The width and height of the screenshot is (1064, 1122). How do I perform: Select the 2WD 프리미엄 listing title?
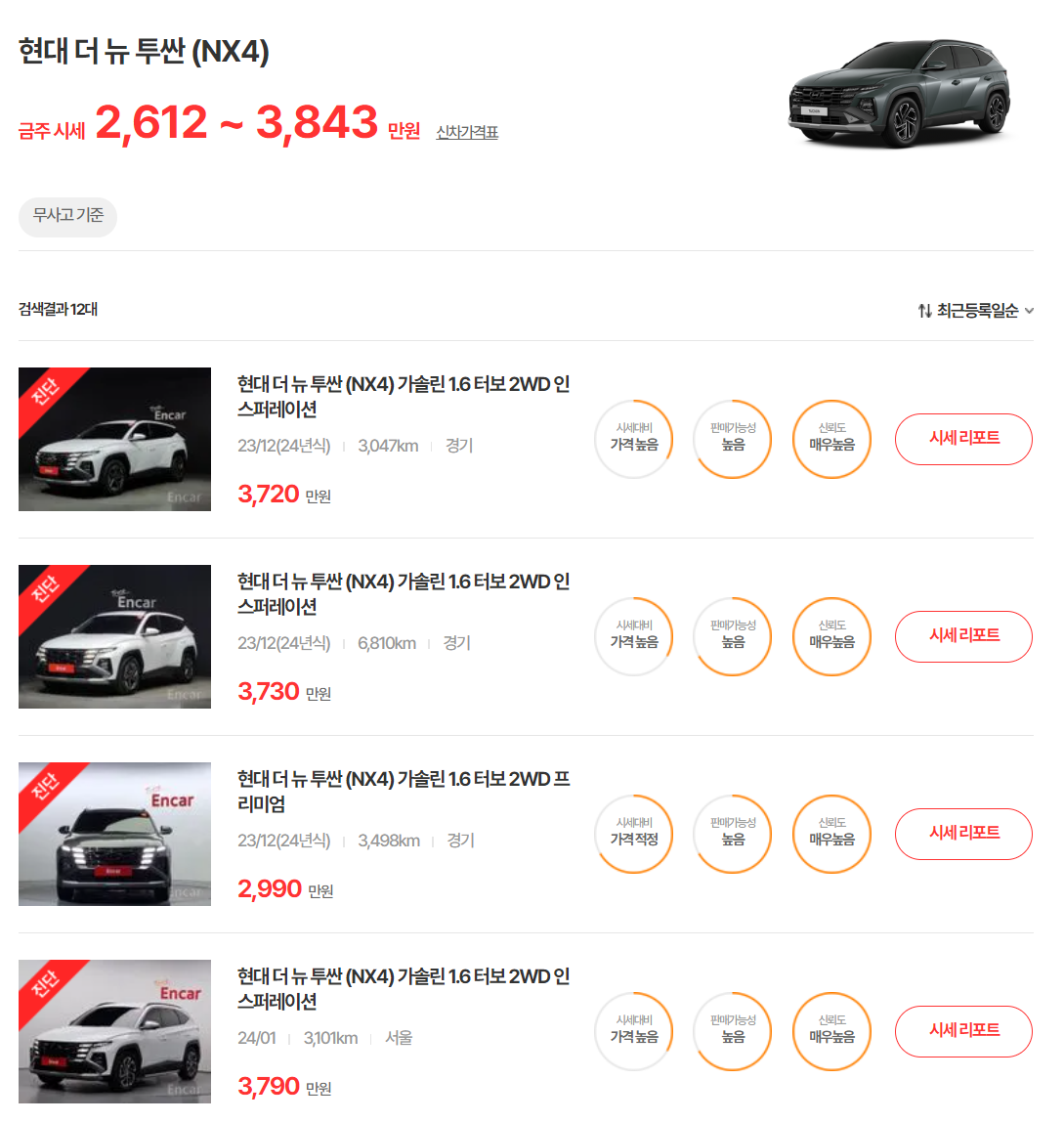point(404,789)
